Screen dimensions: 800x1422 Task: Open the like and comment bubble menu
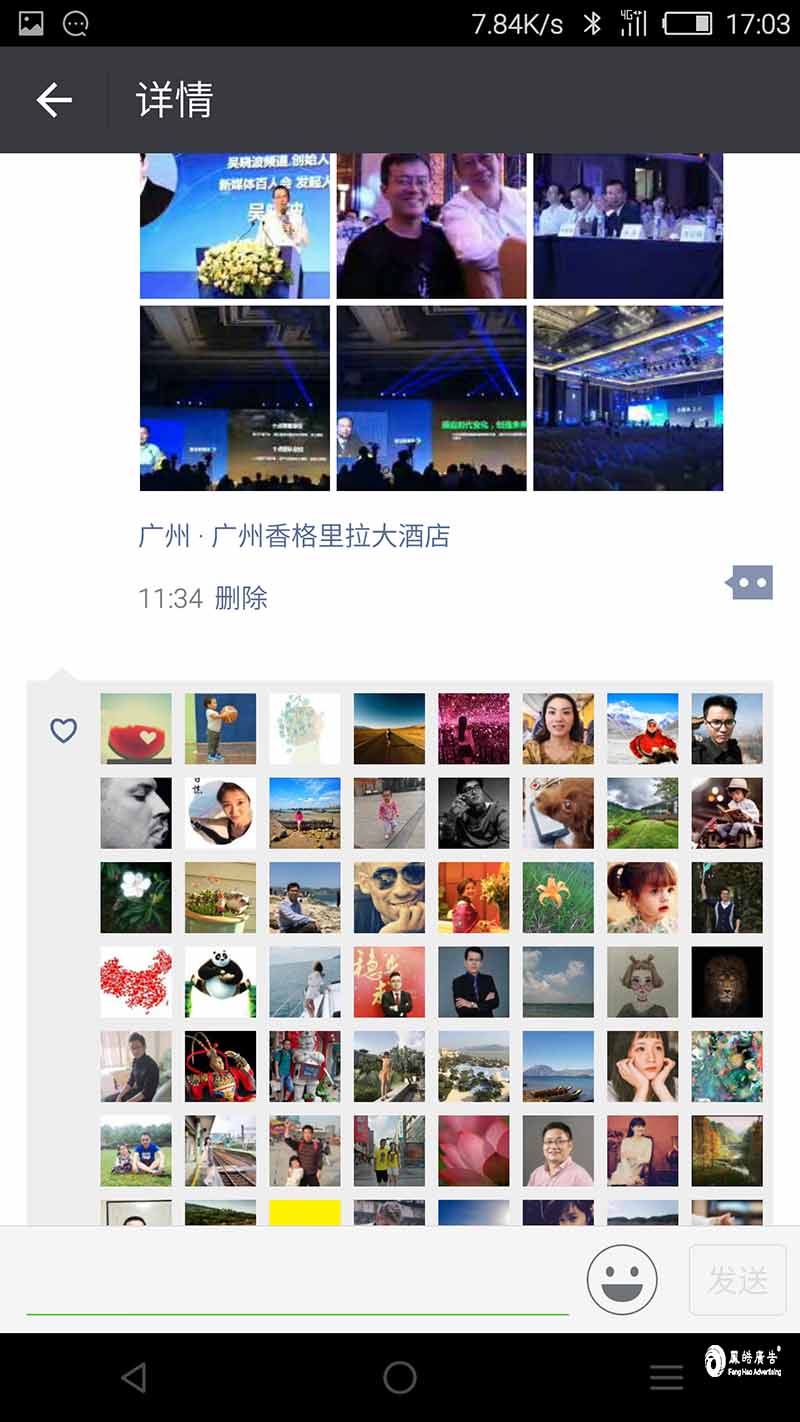(x=751, y=582)
